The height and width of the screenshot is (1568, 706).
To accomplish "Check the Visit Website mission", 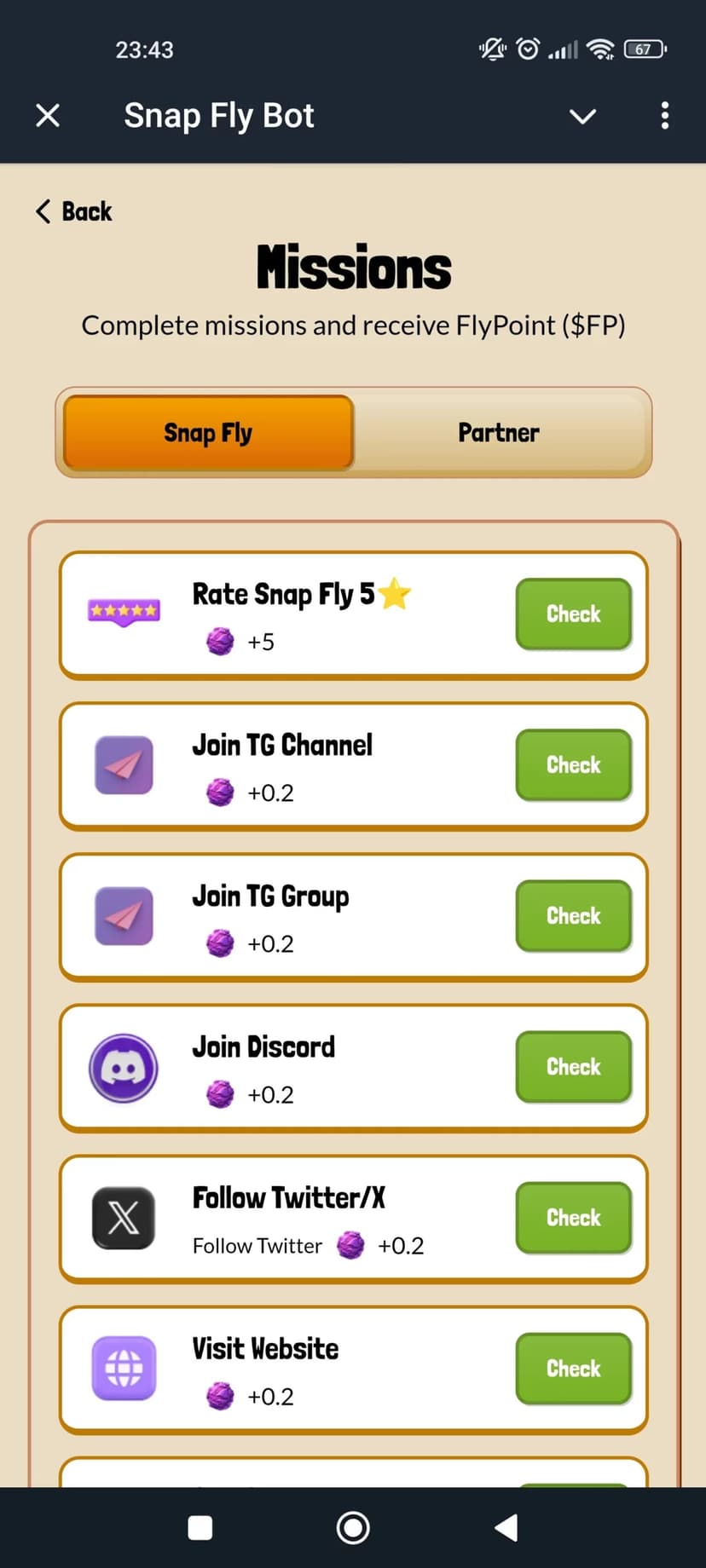I will coord(573,1369).
